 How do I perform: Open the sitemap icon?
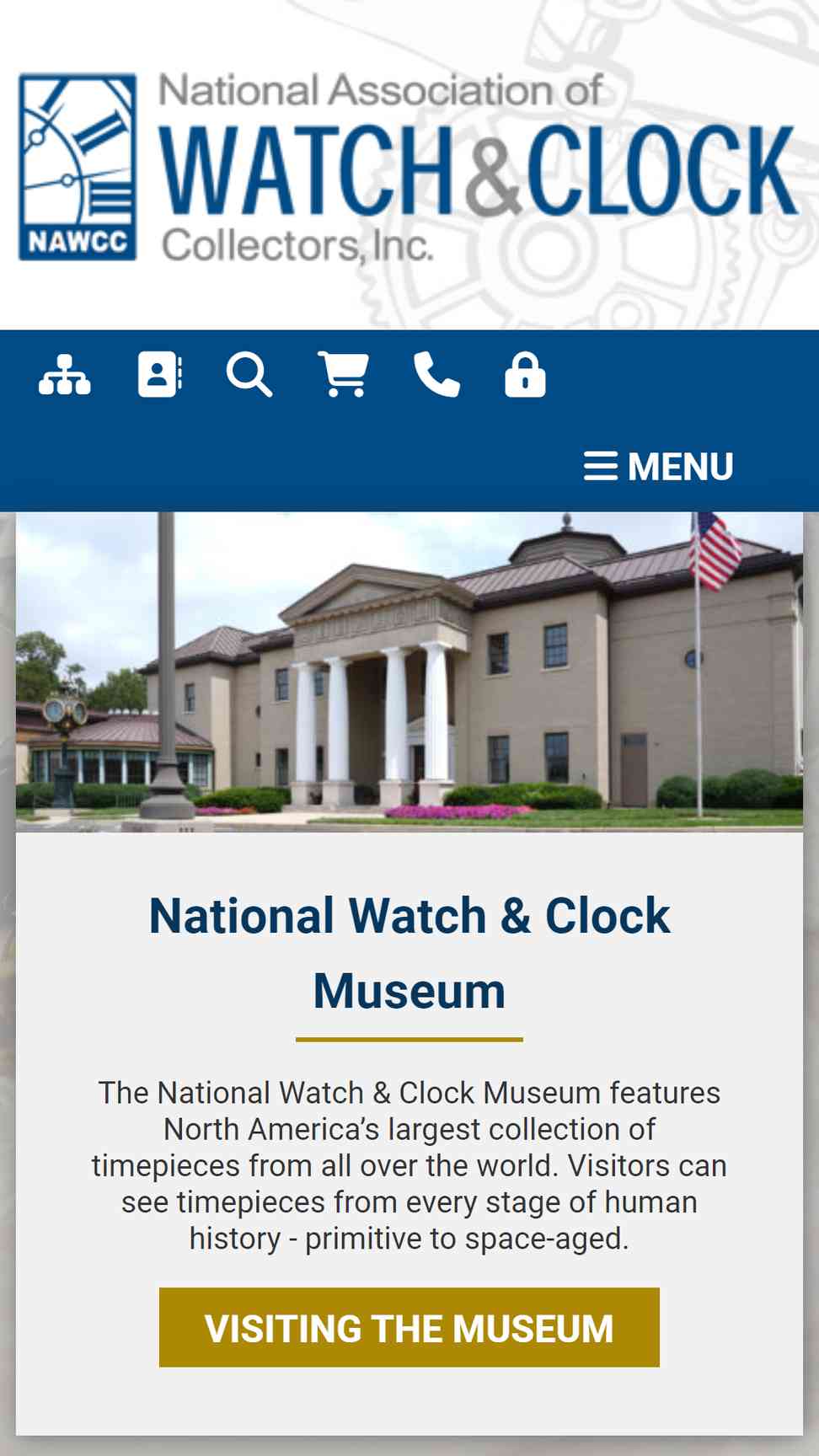pos(65,375)
